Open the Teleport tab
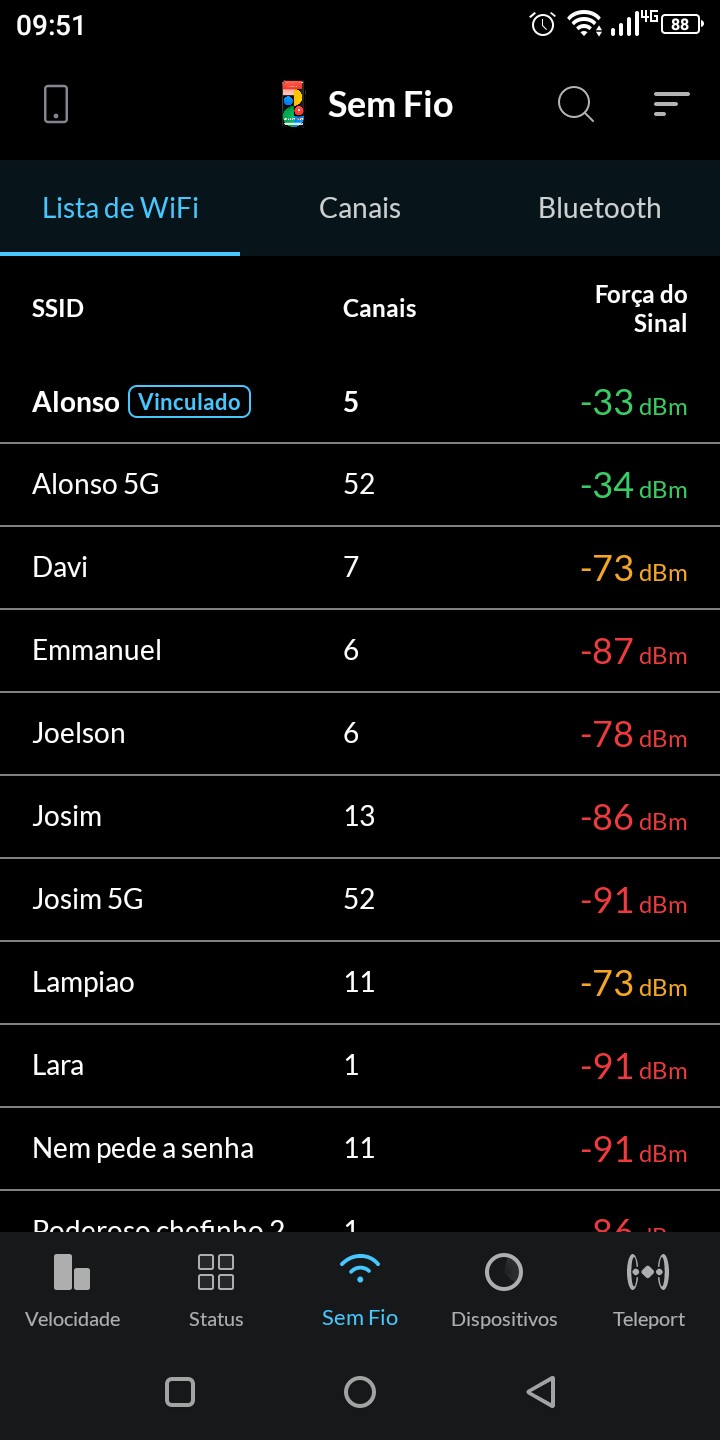Viewport: 720px width, 1440px height. 648,1290
